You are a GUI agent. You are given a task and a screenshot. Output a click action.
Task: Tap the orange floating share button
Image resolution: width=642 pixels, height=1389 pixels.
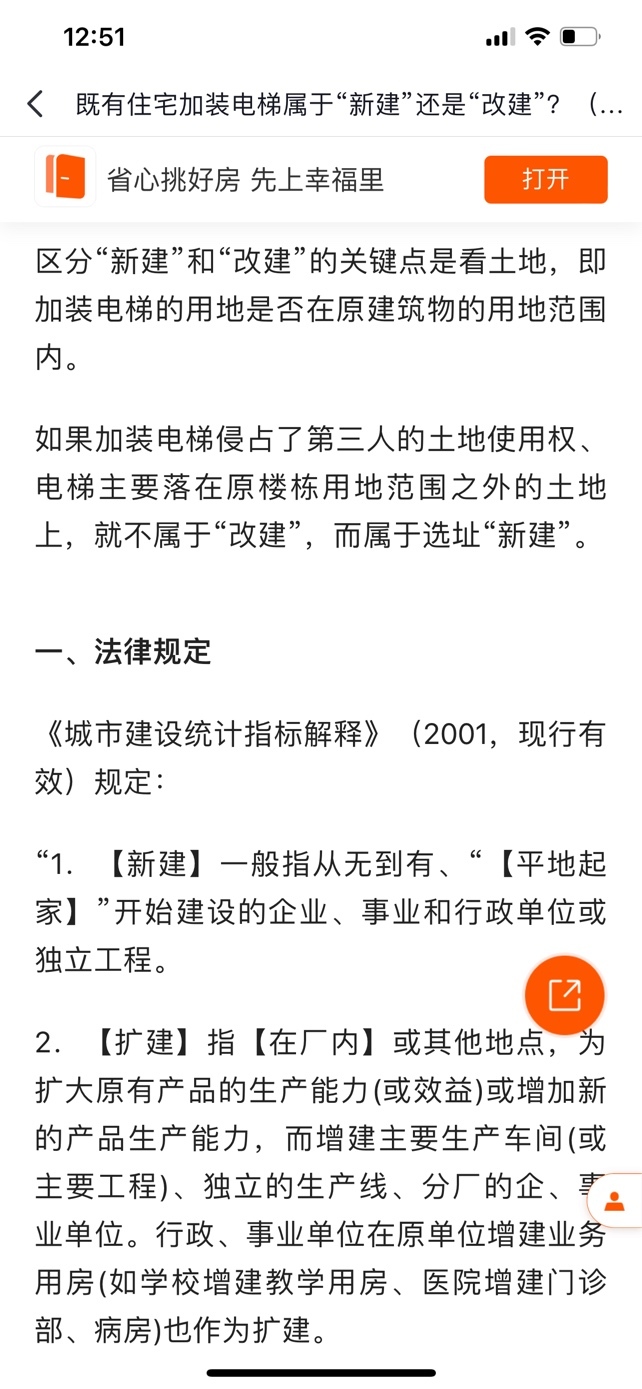click(564, 995)
